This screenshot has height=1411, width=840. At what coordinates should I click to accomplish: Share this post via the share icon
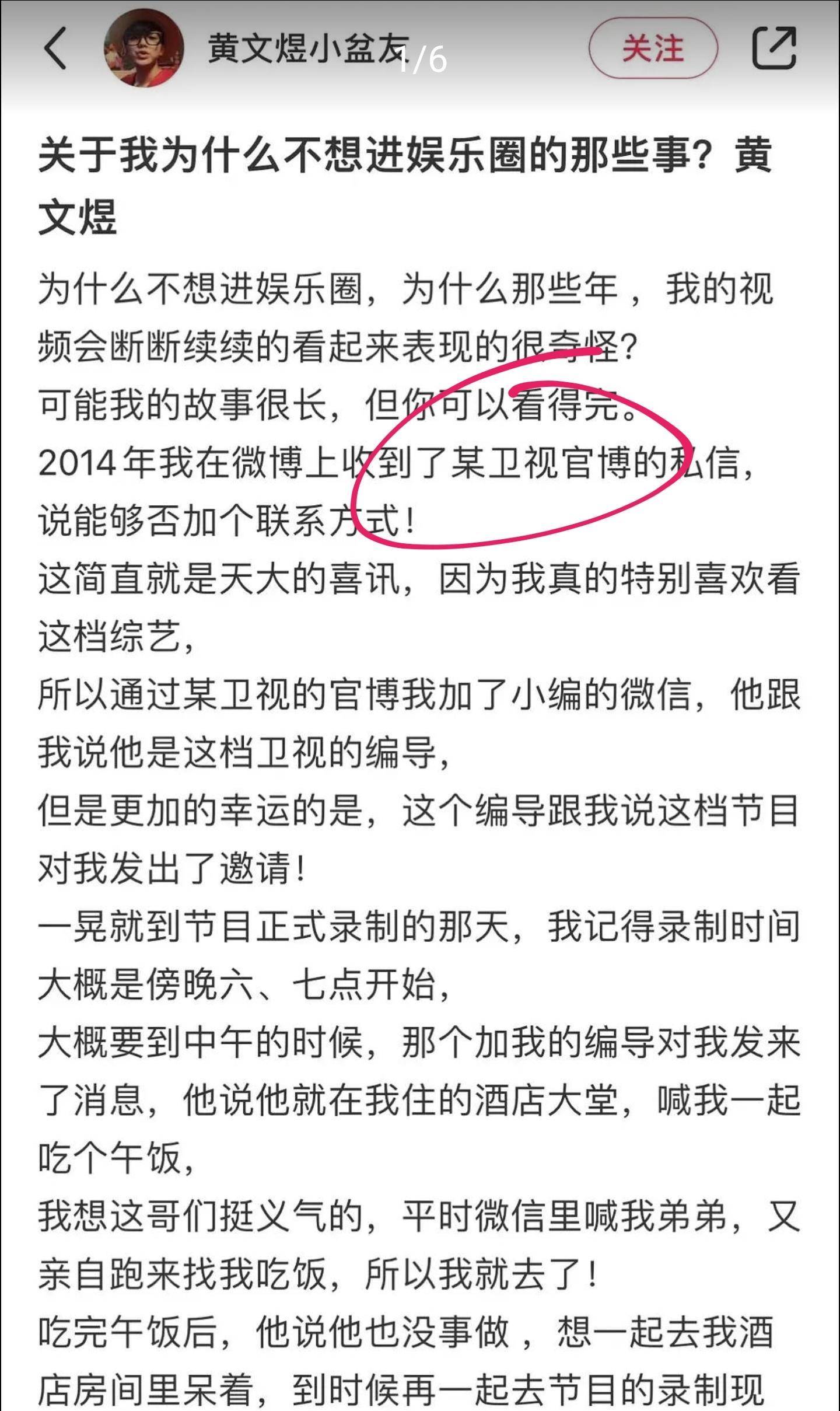pos(775,48)
